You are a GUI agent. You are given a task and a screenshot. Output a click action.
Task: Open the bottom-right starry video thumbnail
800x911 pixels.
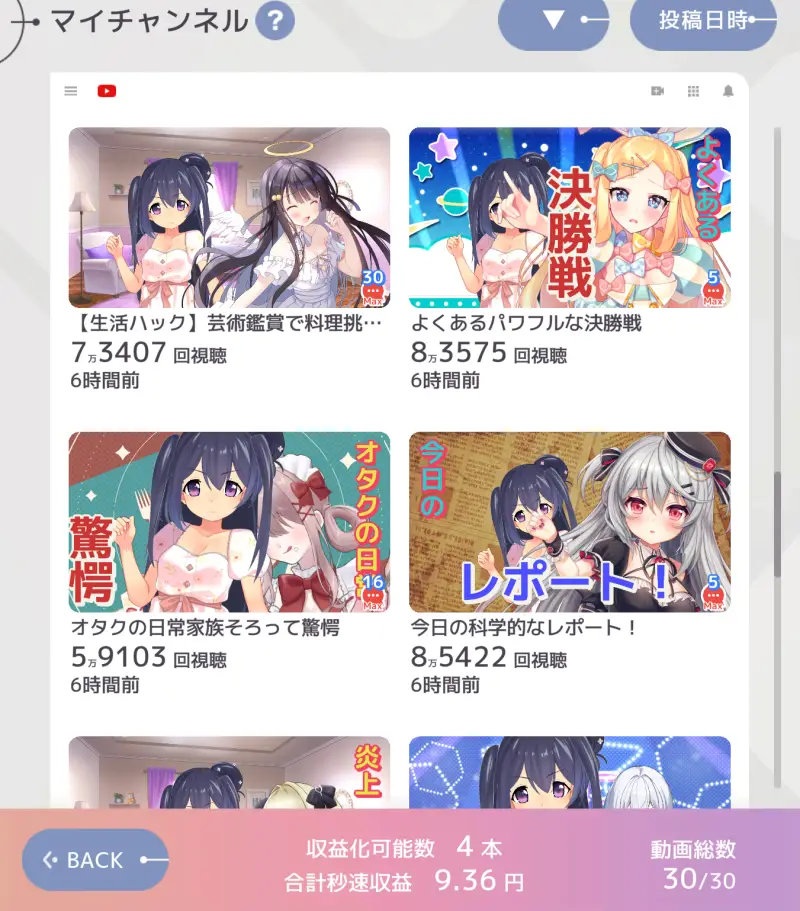click(570, 780)
